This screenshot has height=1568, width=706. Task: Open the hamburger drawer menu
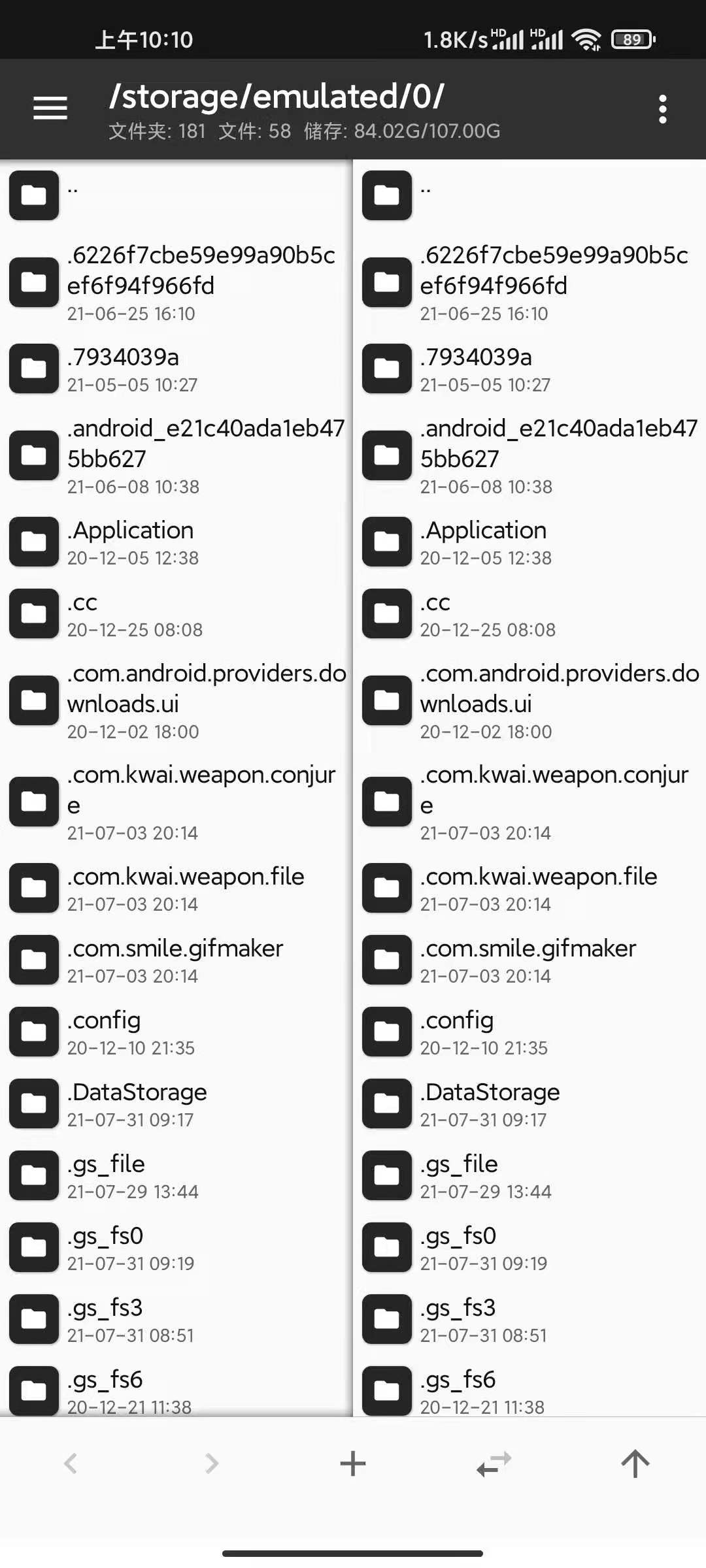pyautogui.click(x=50, y=108)
